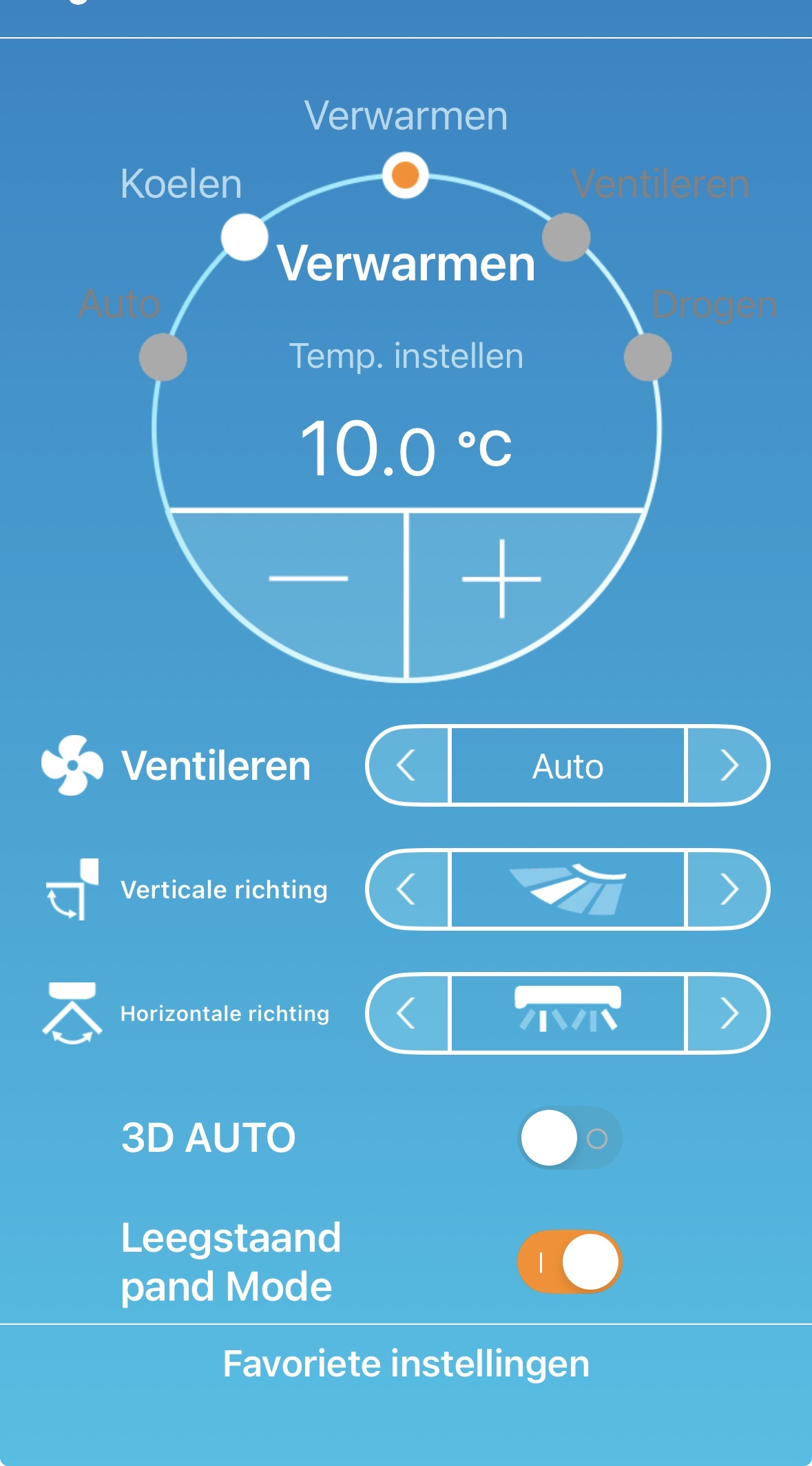Turn on the 3D AUTO switch

[570, 1137]
